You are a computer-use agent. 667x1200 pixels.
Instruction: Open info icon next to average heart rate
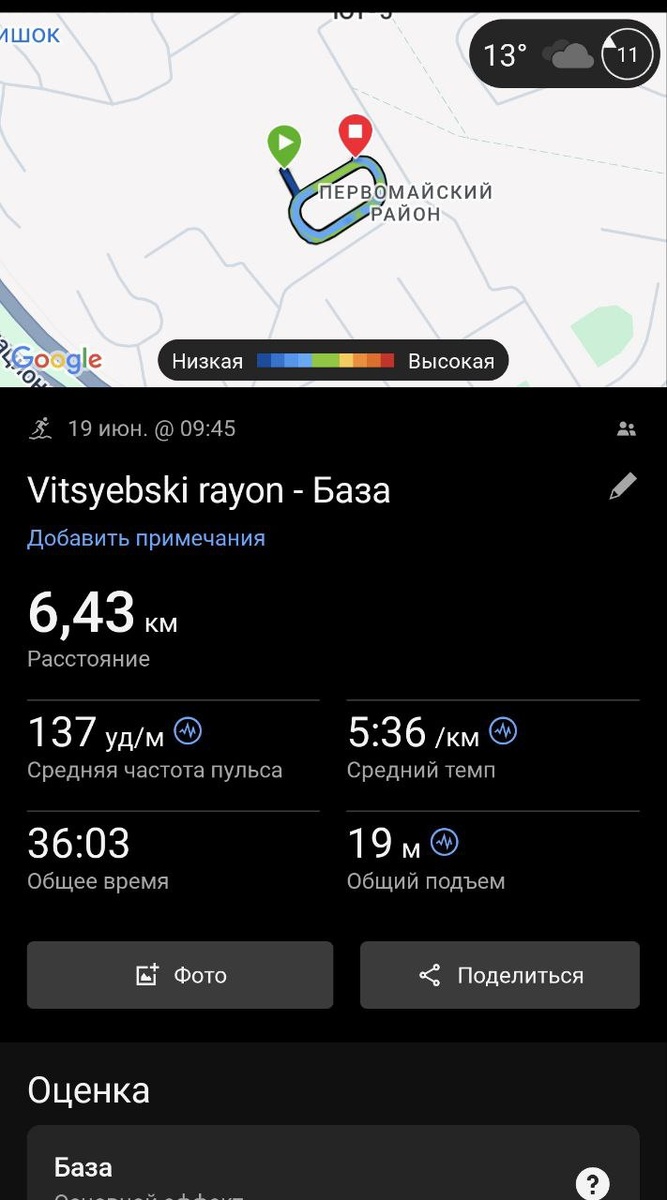188,732
